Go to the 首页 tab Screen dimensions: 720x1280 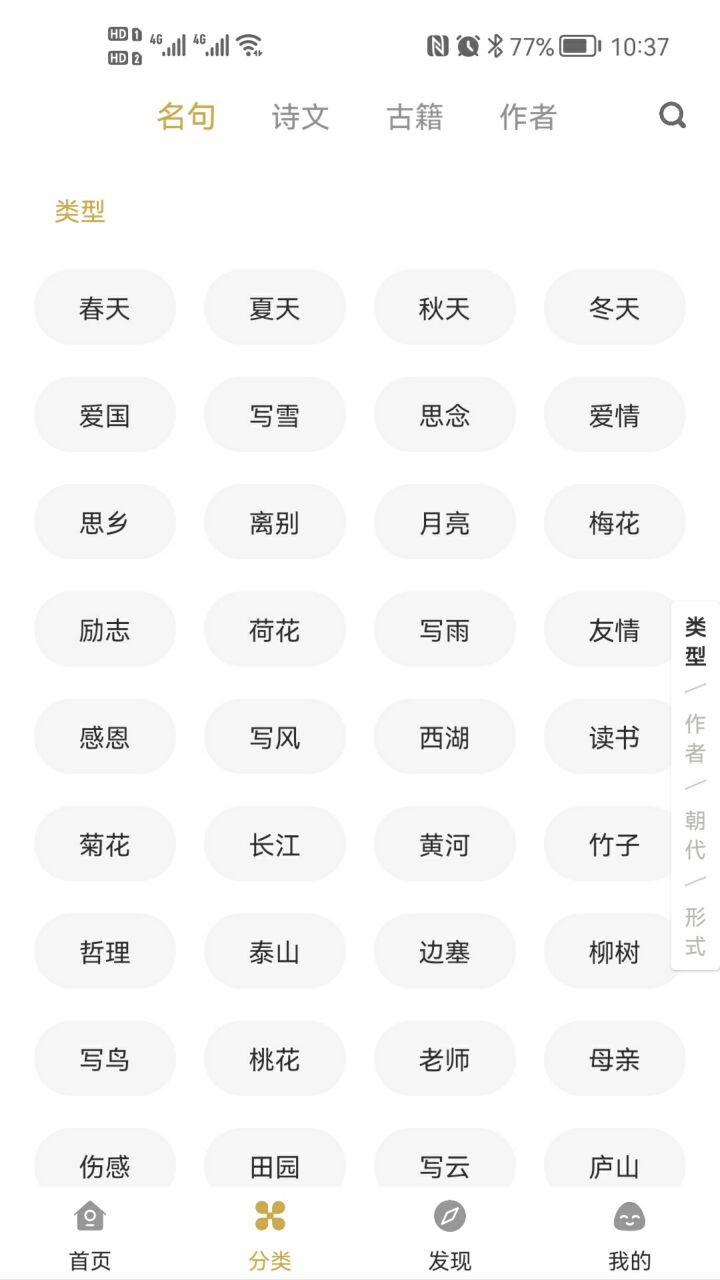click(x=90, y=1235)
